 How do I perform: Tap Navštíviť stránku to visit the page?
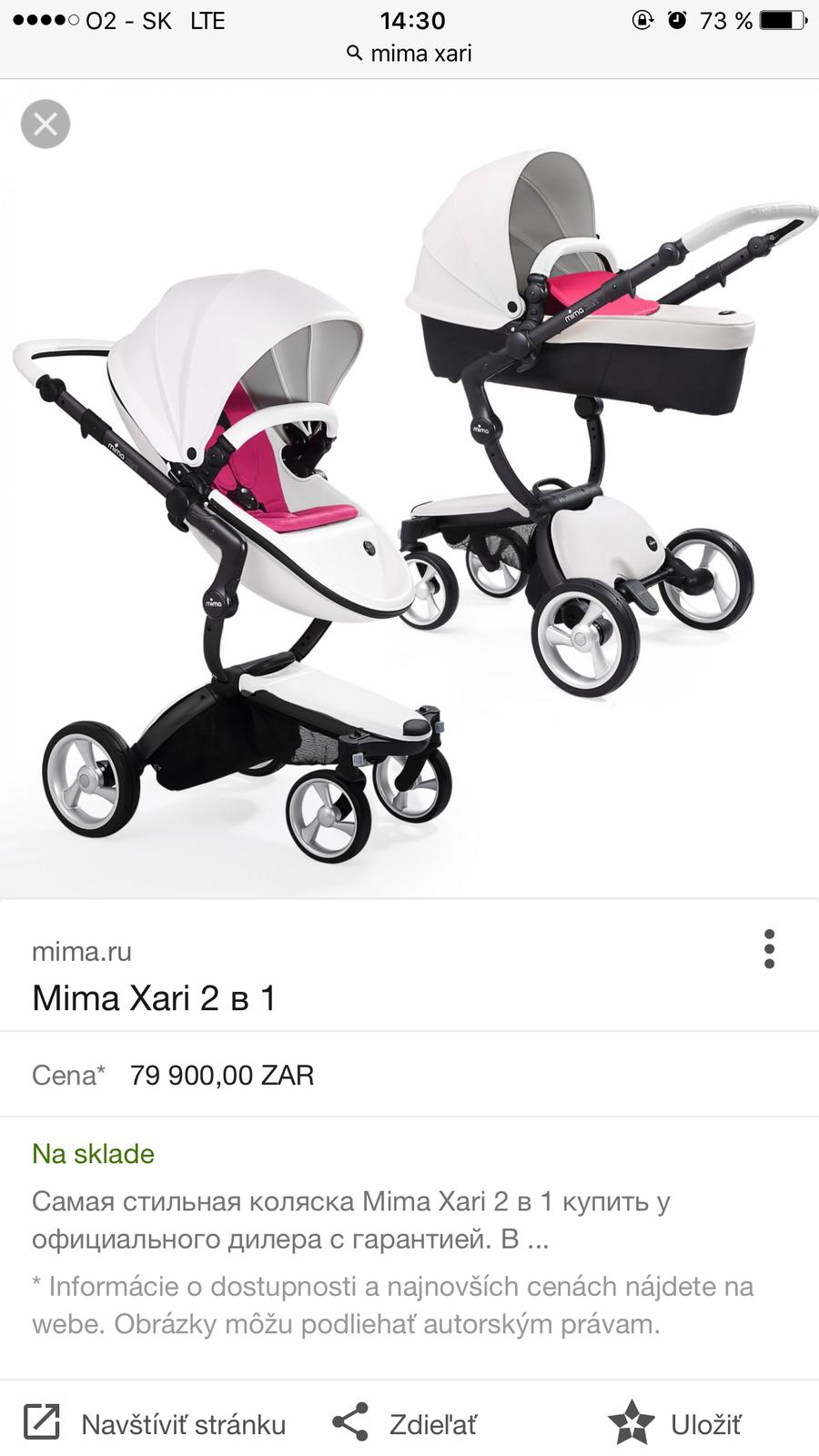pyautogui.click(x=155, y=1423)
